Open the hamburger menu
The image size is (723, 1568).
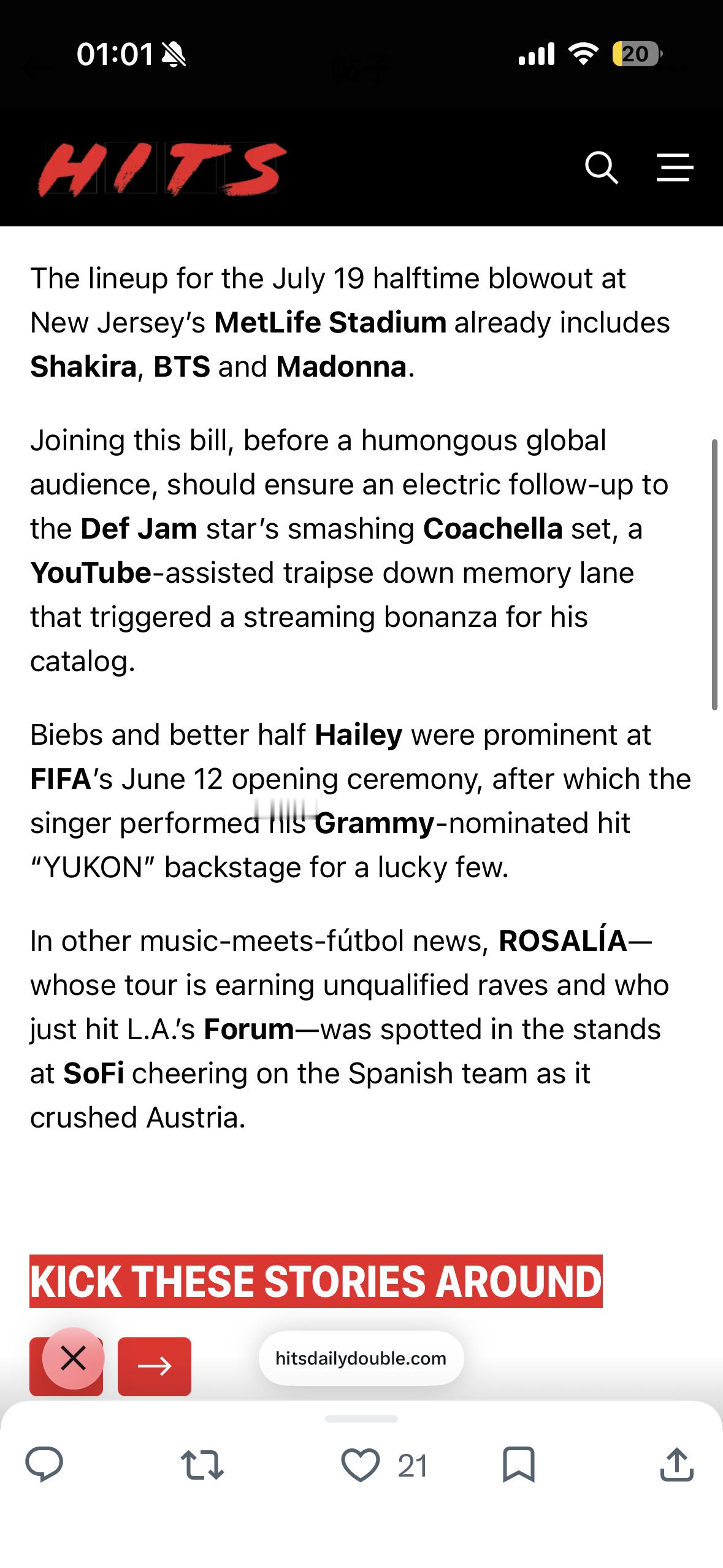pyautogui.click(x=675, y=167)
